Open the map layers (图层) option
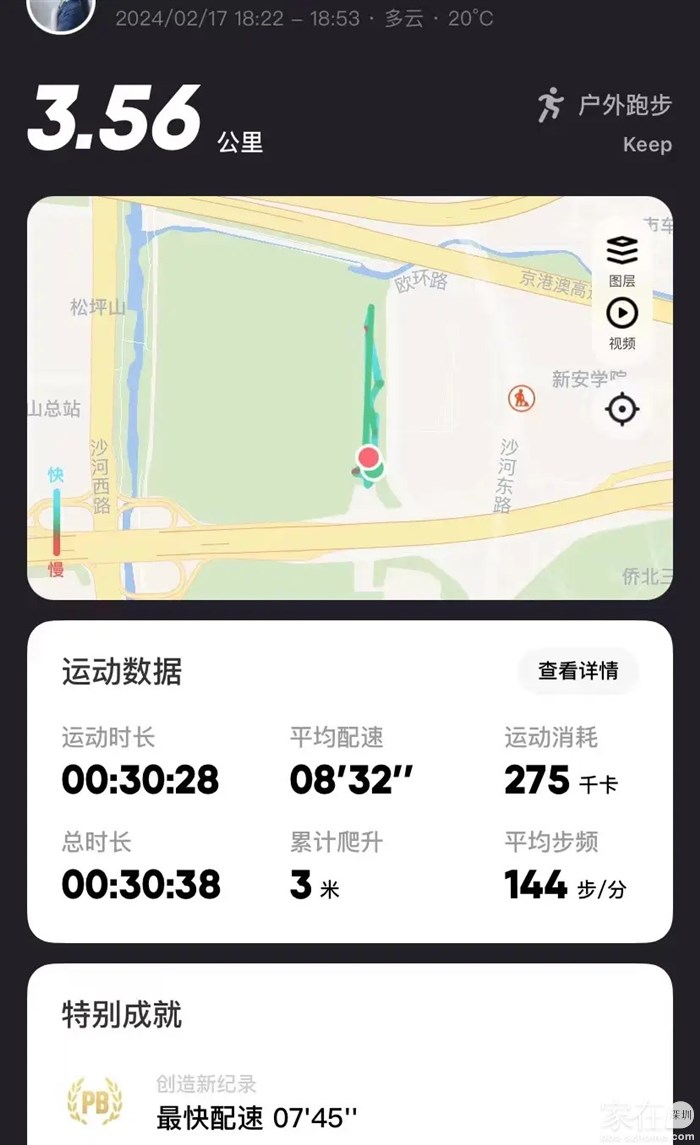700x1145 pixels. (x=622, y=258)
